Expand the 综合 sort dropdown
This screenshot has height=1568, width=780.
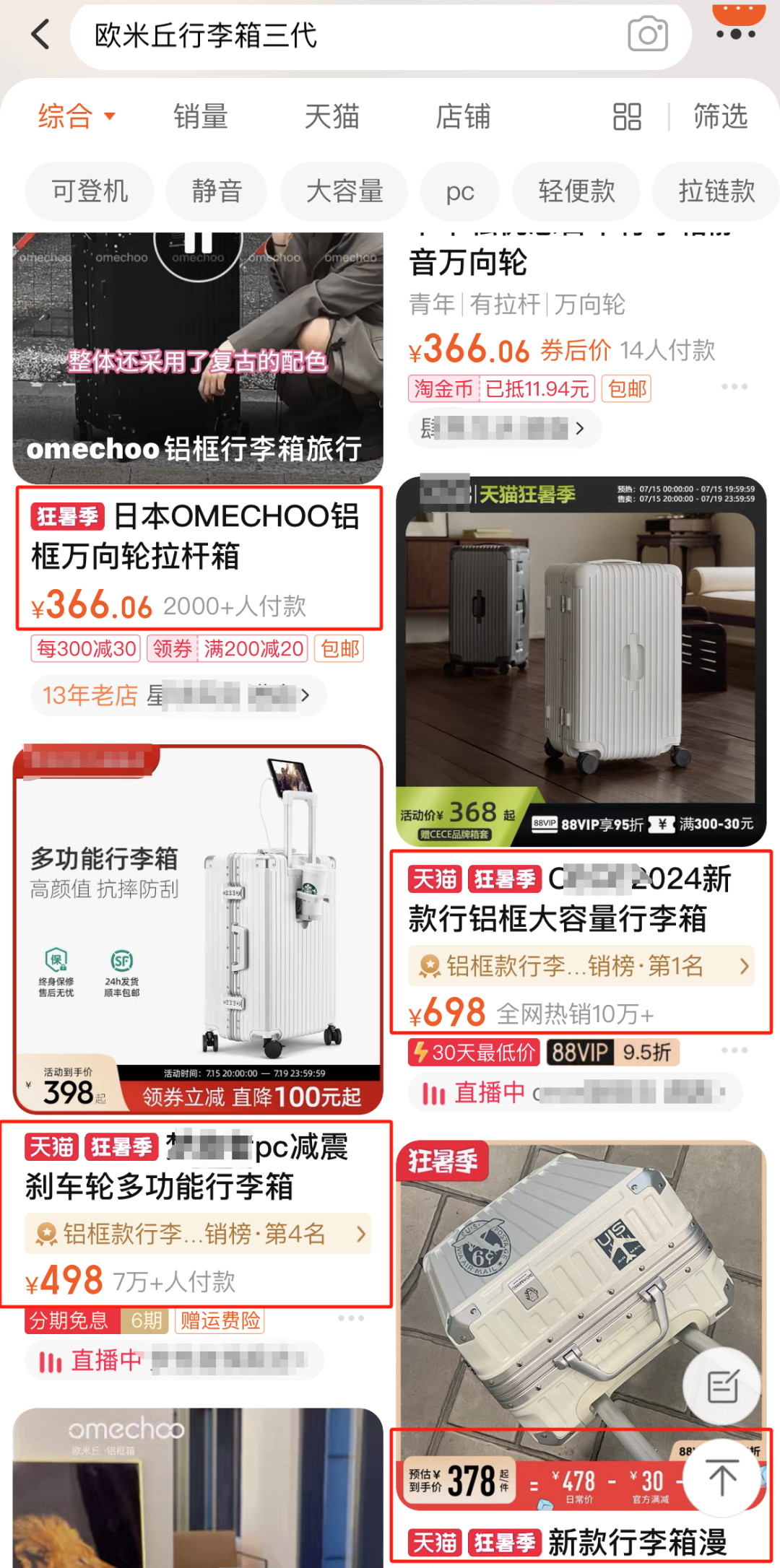coord(77,116)
